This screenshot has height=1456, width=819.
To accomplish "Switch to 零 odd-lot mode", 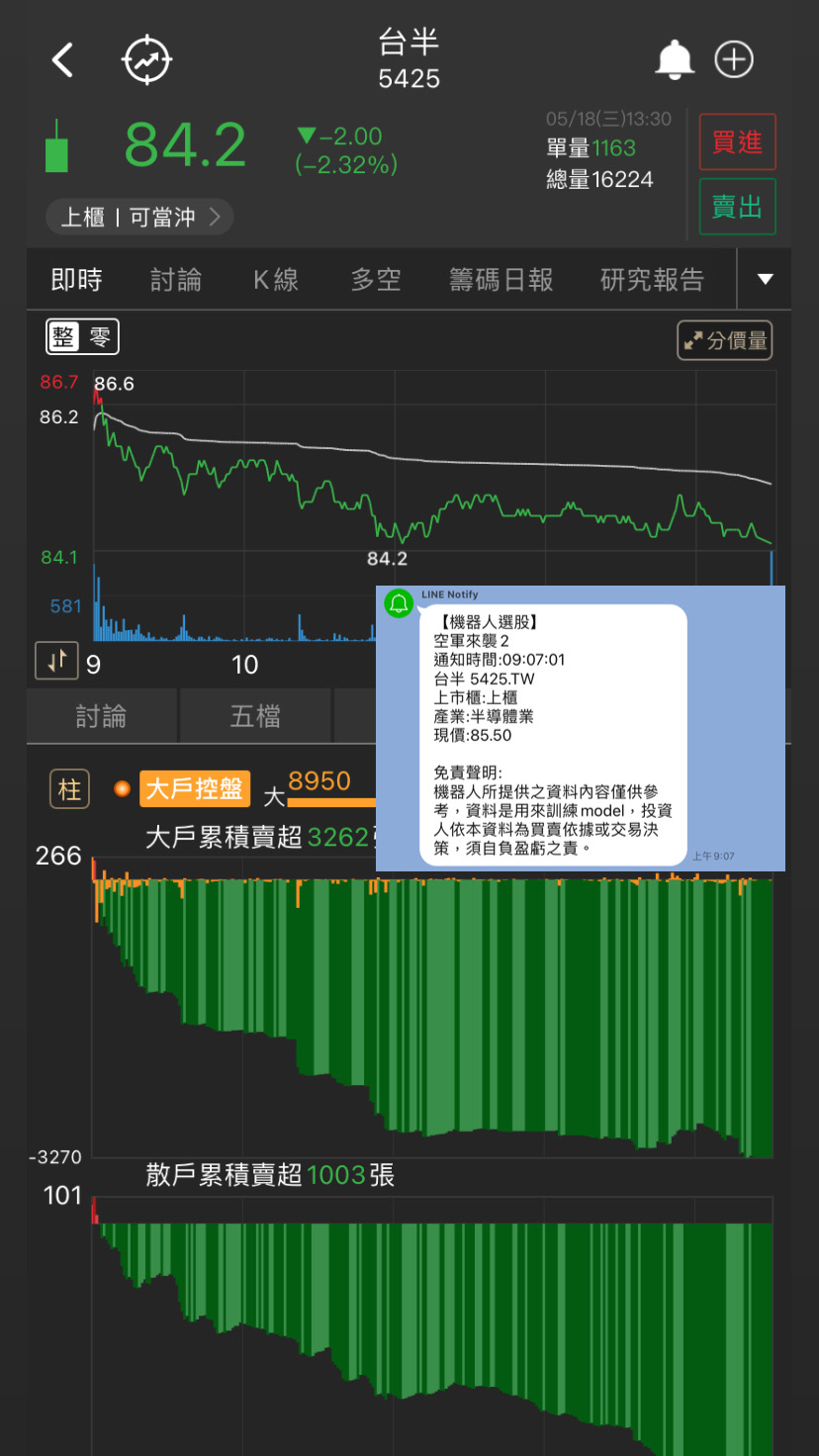I will (100, 337).
